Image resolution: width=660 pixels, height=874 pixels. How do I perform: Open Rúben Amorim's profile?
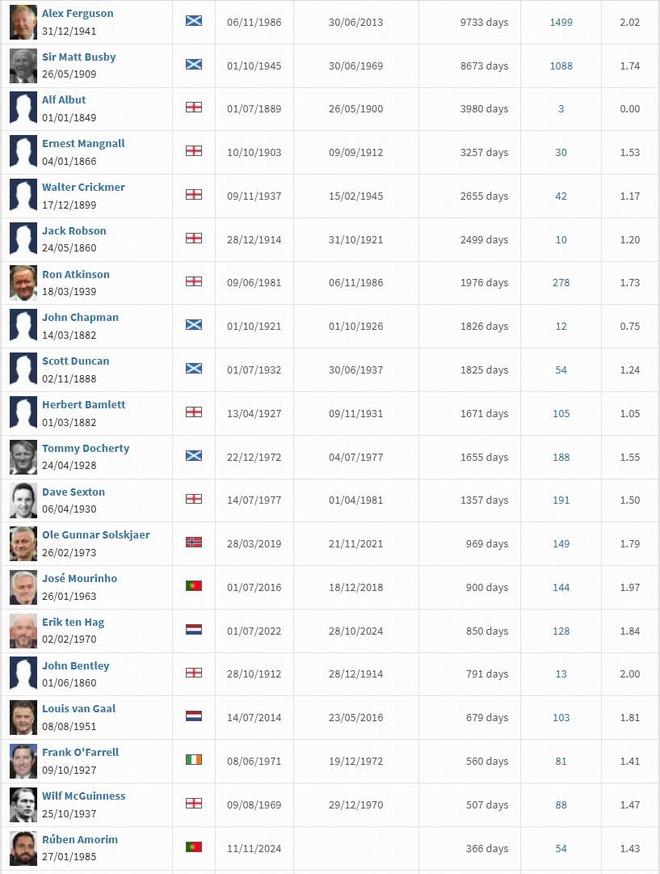(x=79, y=840)
